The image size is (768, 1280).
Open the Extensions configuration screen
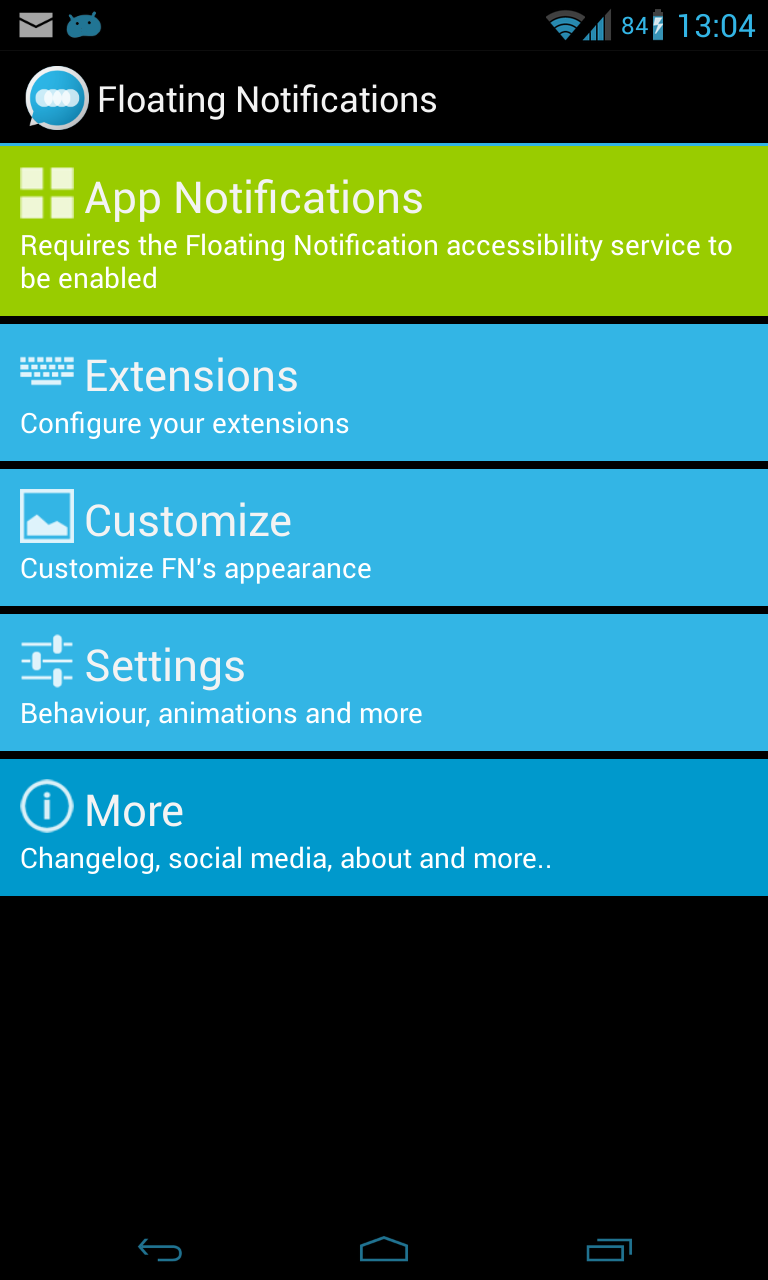[384, 392]
